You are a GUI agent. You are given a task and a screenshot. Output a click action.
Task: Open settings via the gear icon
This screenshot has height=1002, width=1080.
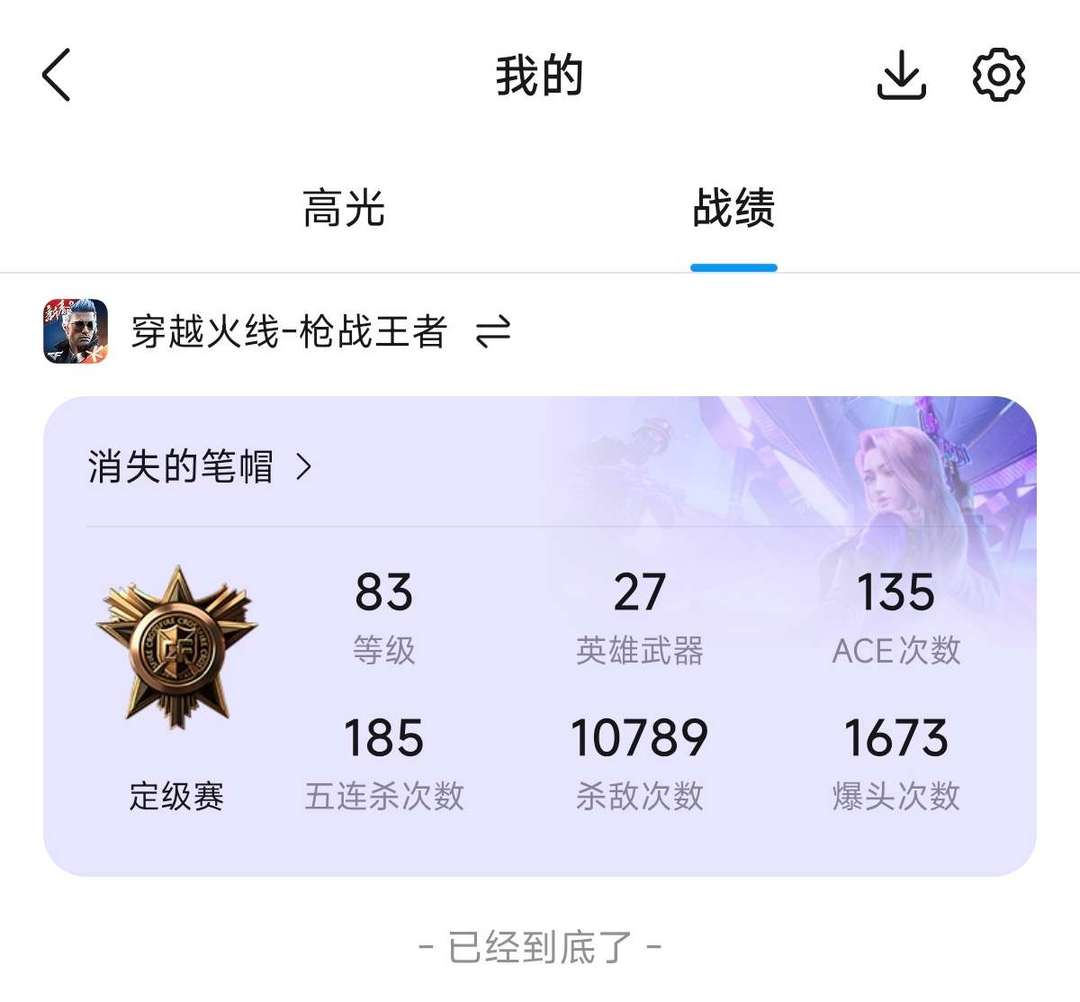point(998,76)
